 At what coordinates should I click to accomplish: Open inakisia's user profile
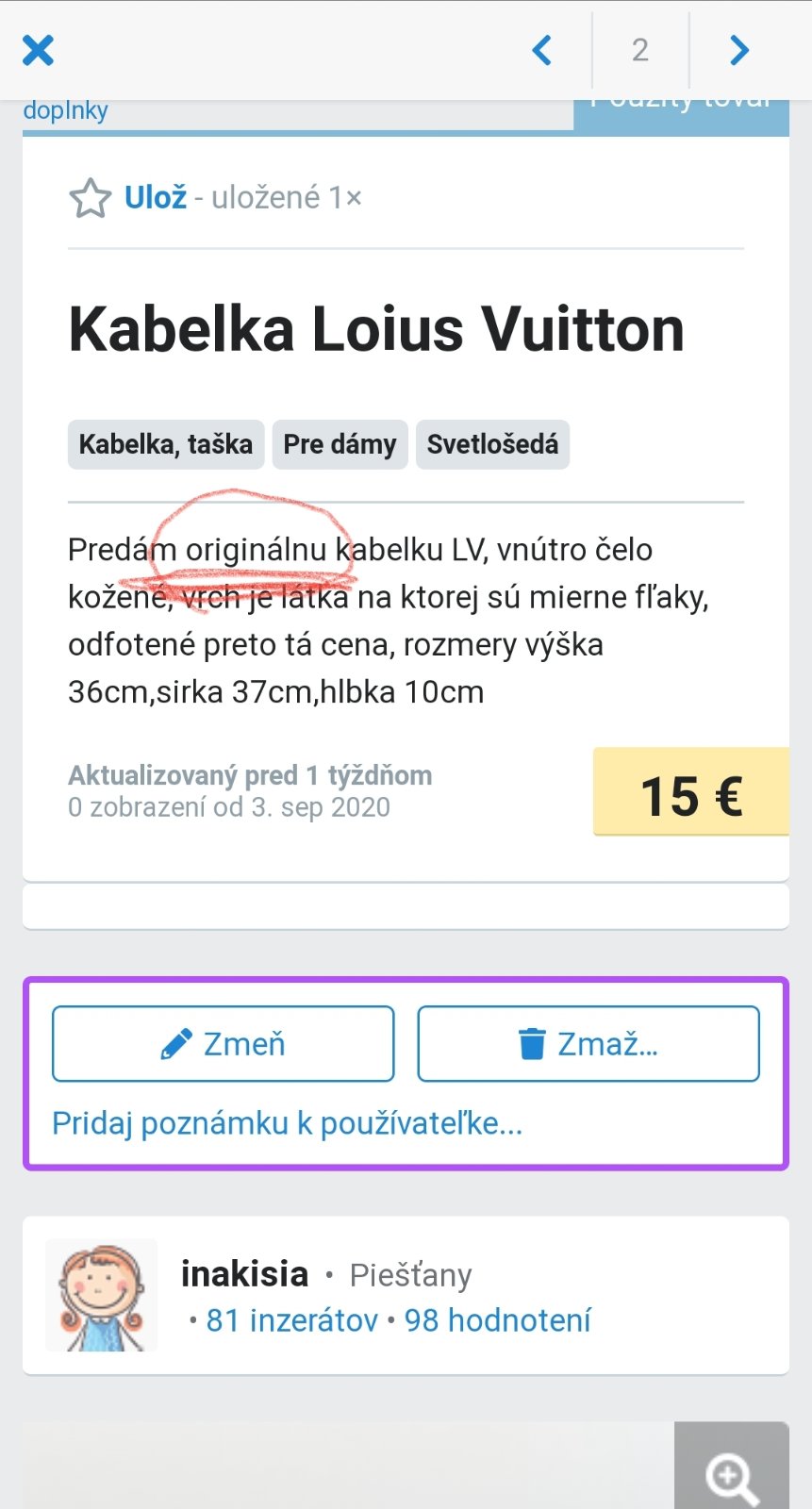(x=244, y=1274)
